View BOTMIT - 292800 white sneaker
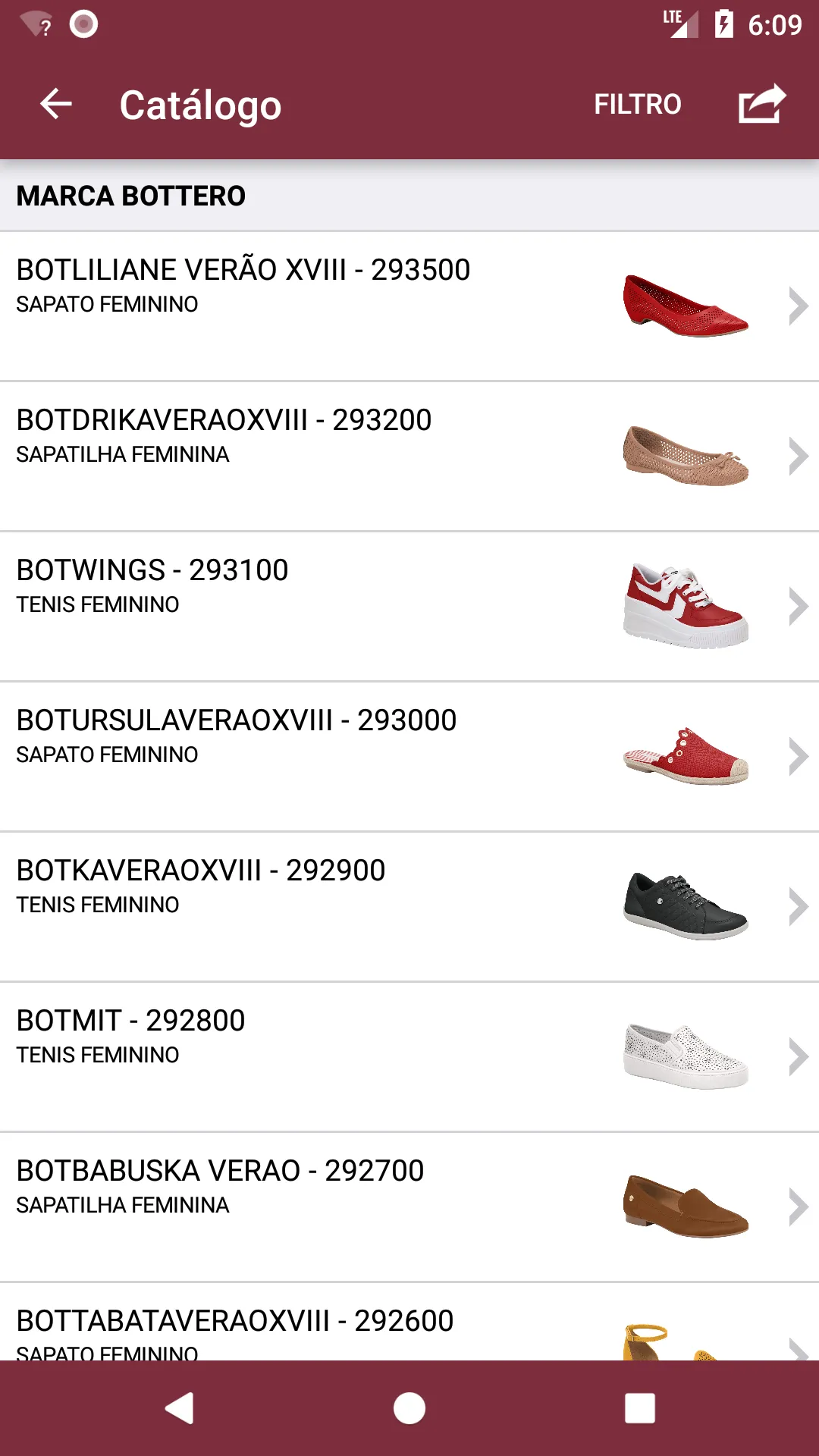819x1456 pixels. pos(409,1057)
